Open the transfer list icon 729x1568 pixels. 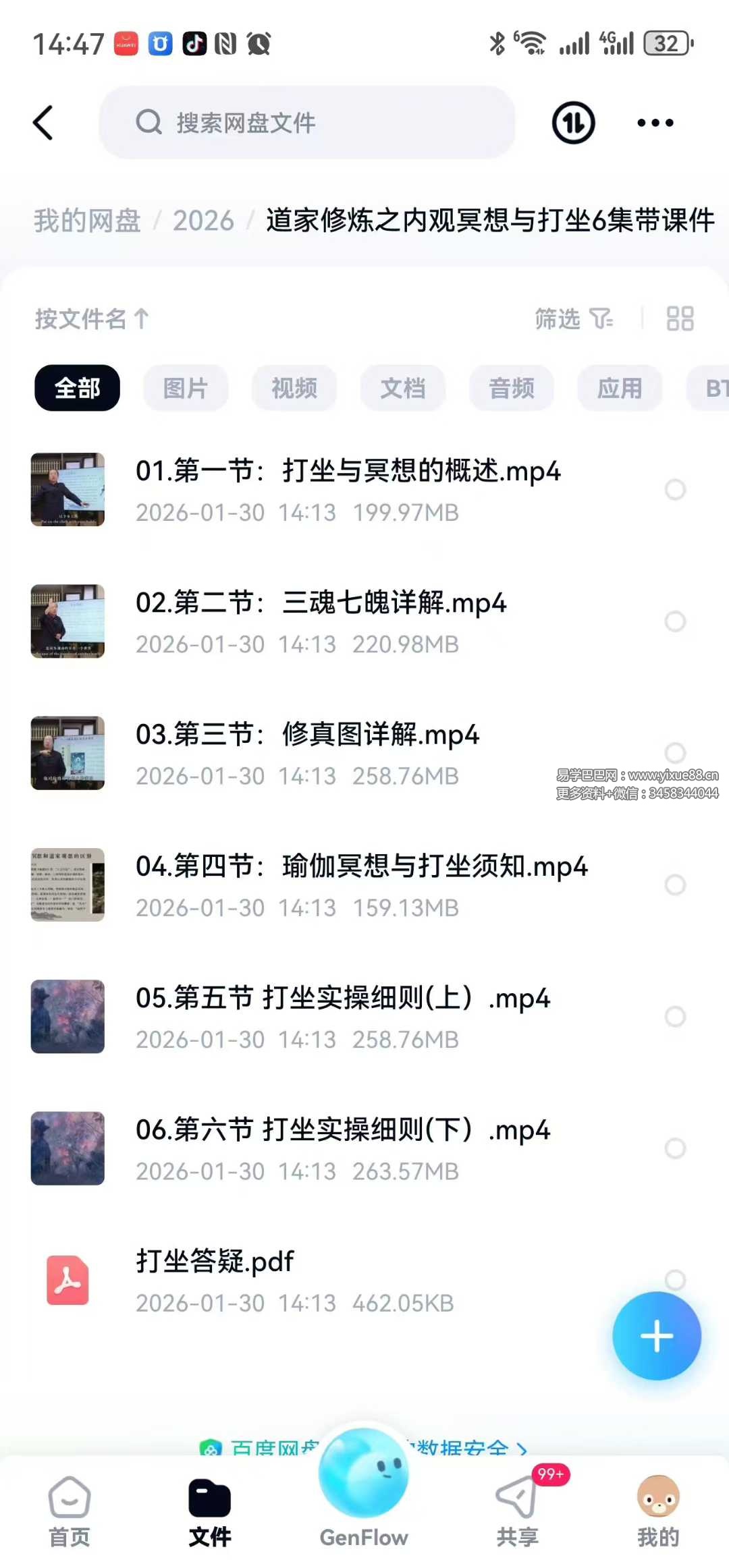tap(573, 123)
